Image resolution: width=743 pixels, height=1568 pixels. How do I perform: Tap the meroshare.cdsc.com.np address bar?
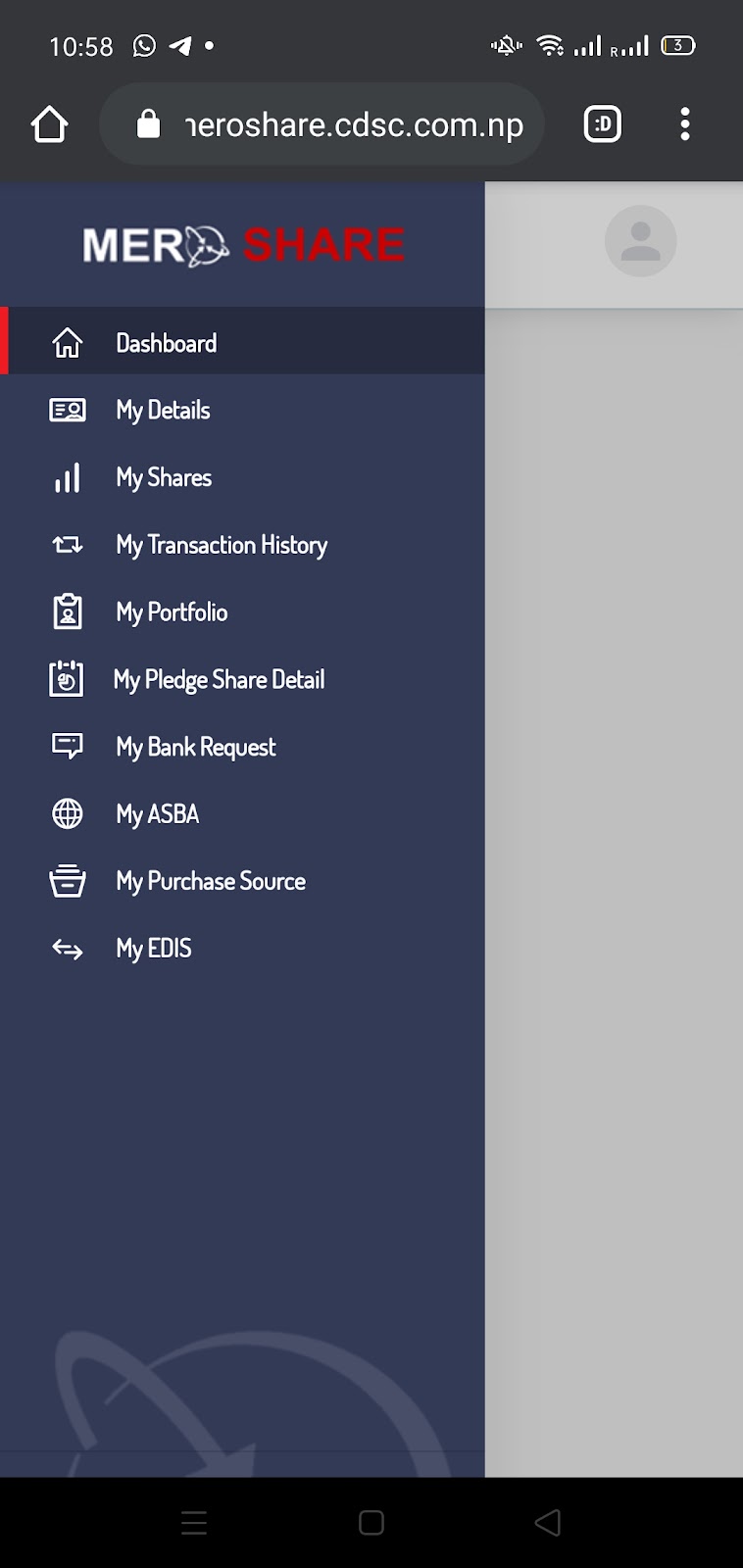coord(322,124)
